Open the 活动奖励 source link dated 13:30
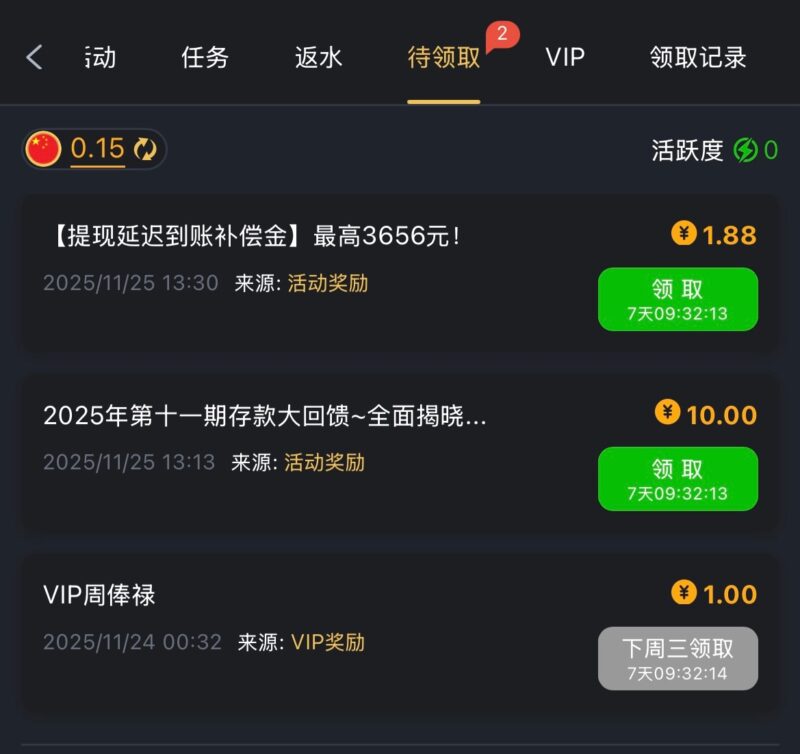Image resolution: width=800 pixels, height=754 pixels. pos(328,283)
